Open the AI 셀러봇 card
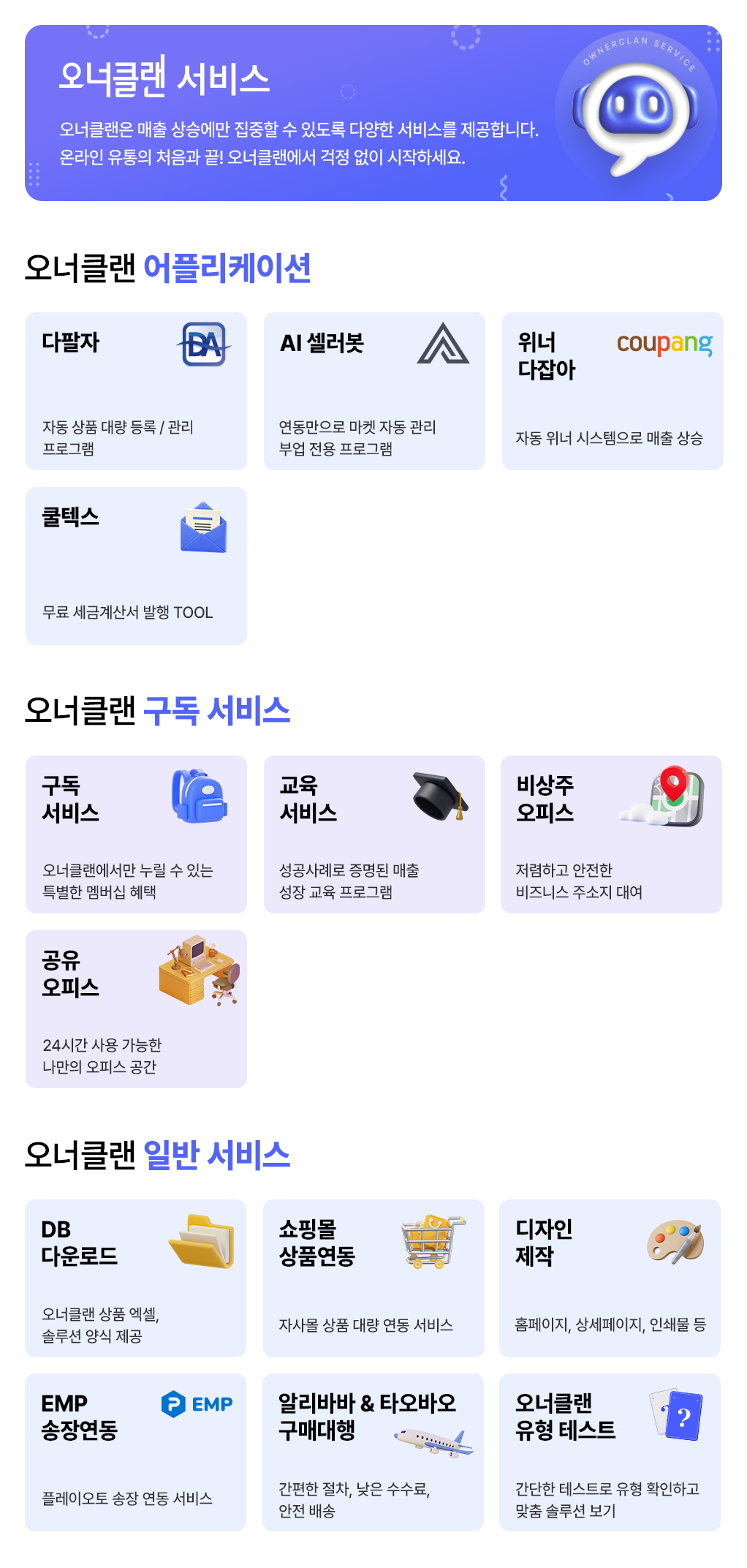The width and height of the screenshot is (747, 1568). tap(374, 391)
